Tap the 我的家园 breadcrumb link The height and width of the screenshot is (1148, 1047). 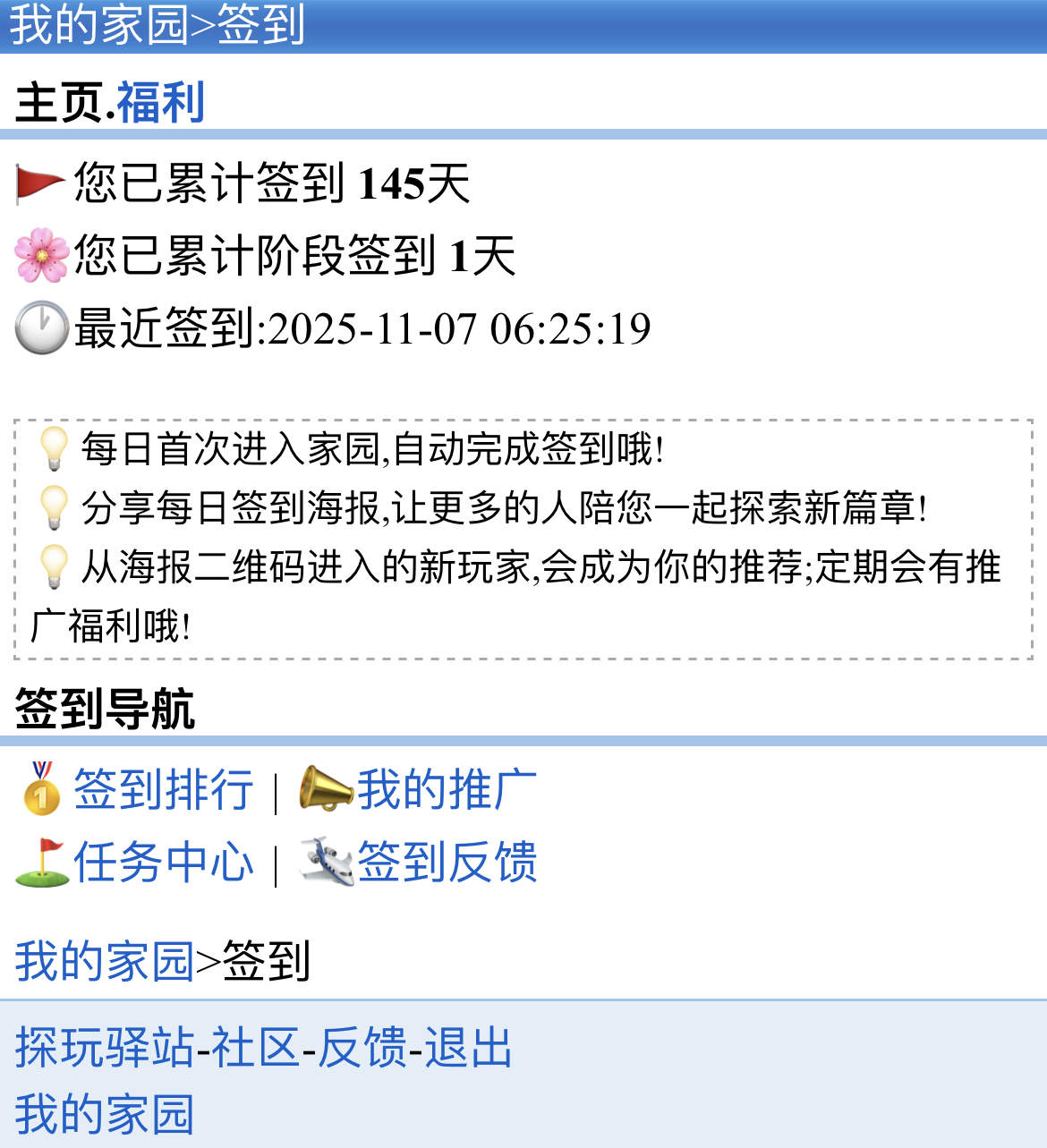click(x=104, y=962)
